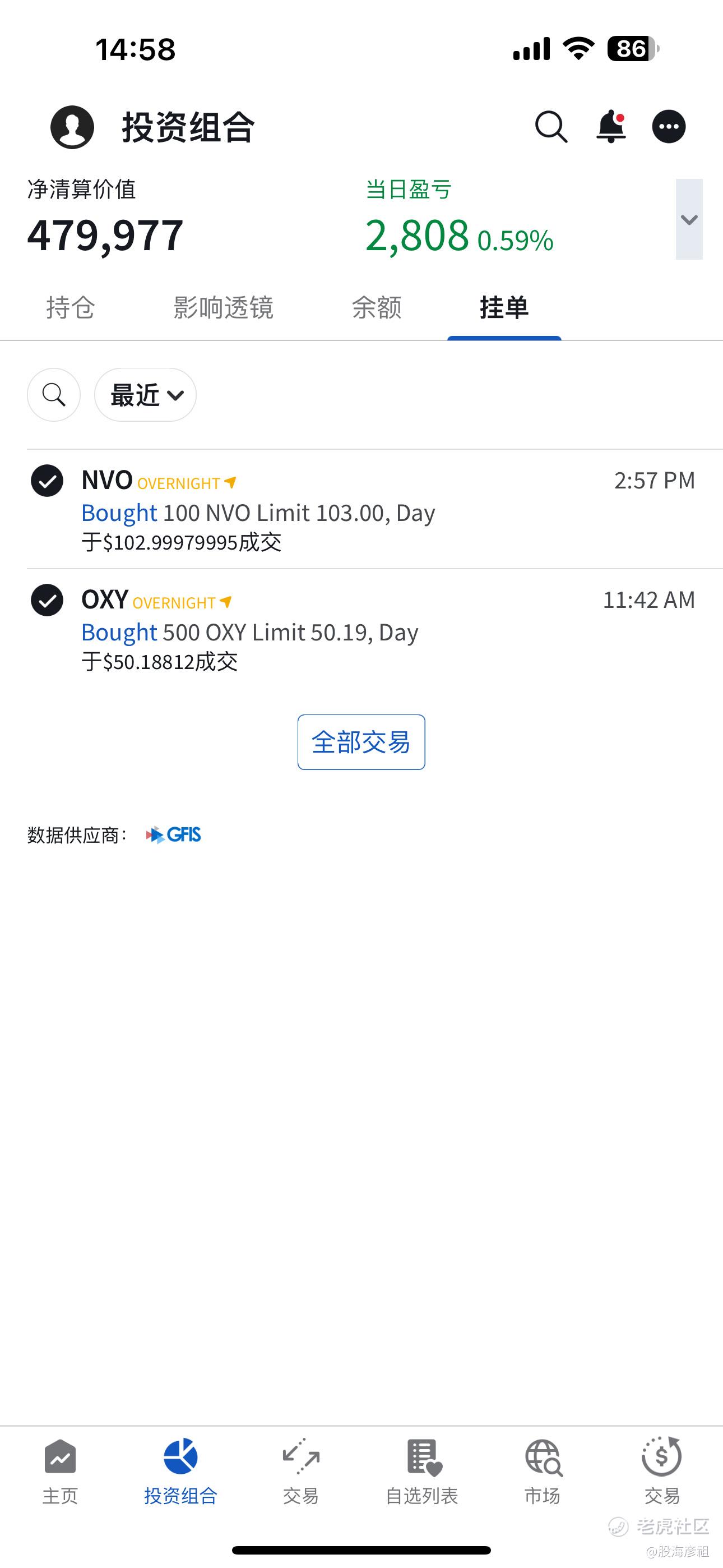
Task: Open the notifications bell
Action: tap(611, 127)
